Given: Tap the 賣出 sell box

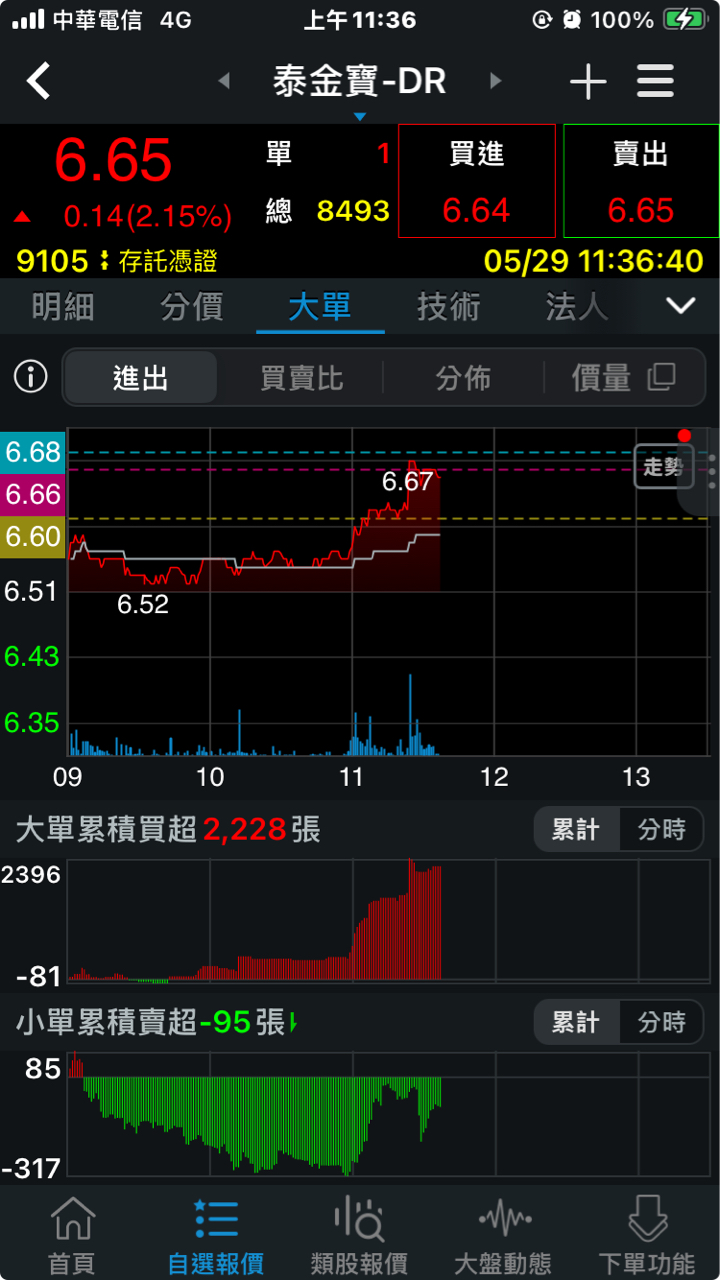Looking at the screenshot, I should pyautogui.click(x=640, y=181).
